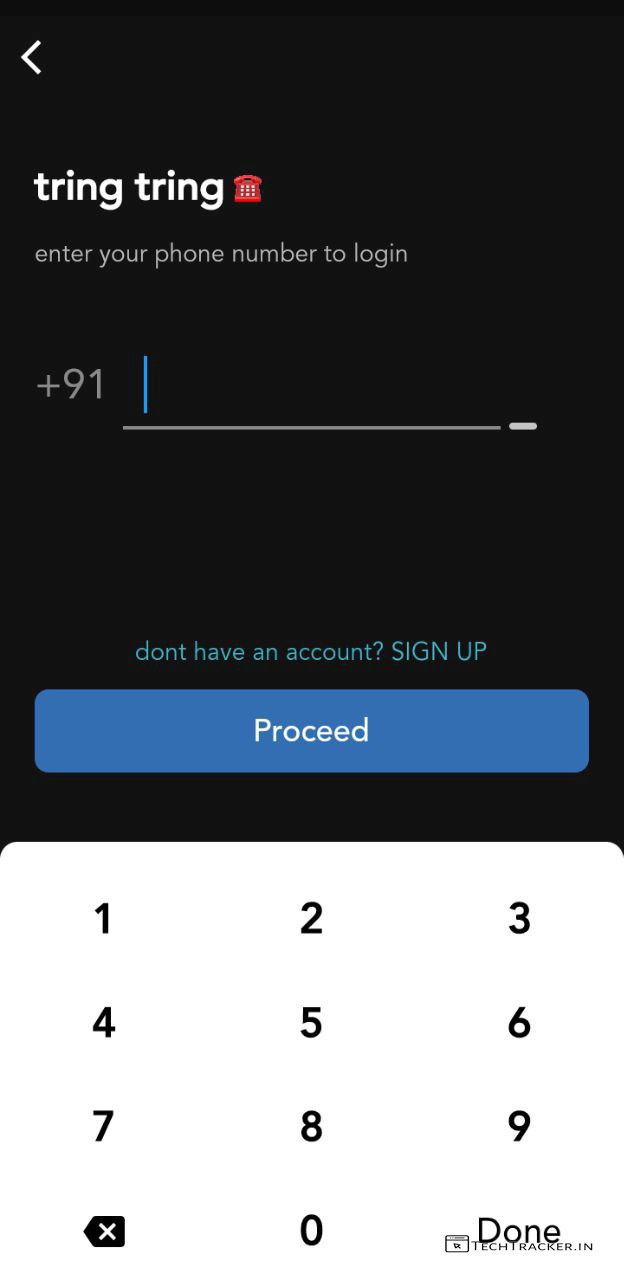Open the SIGN UP link
The image size is (624, 1280).
438,652
